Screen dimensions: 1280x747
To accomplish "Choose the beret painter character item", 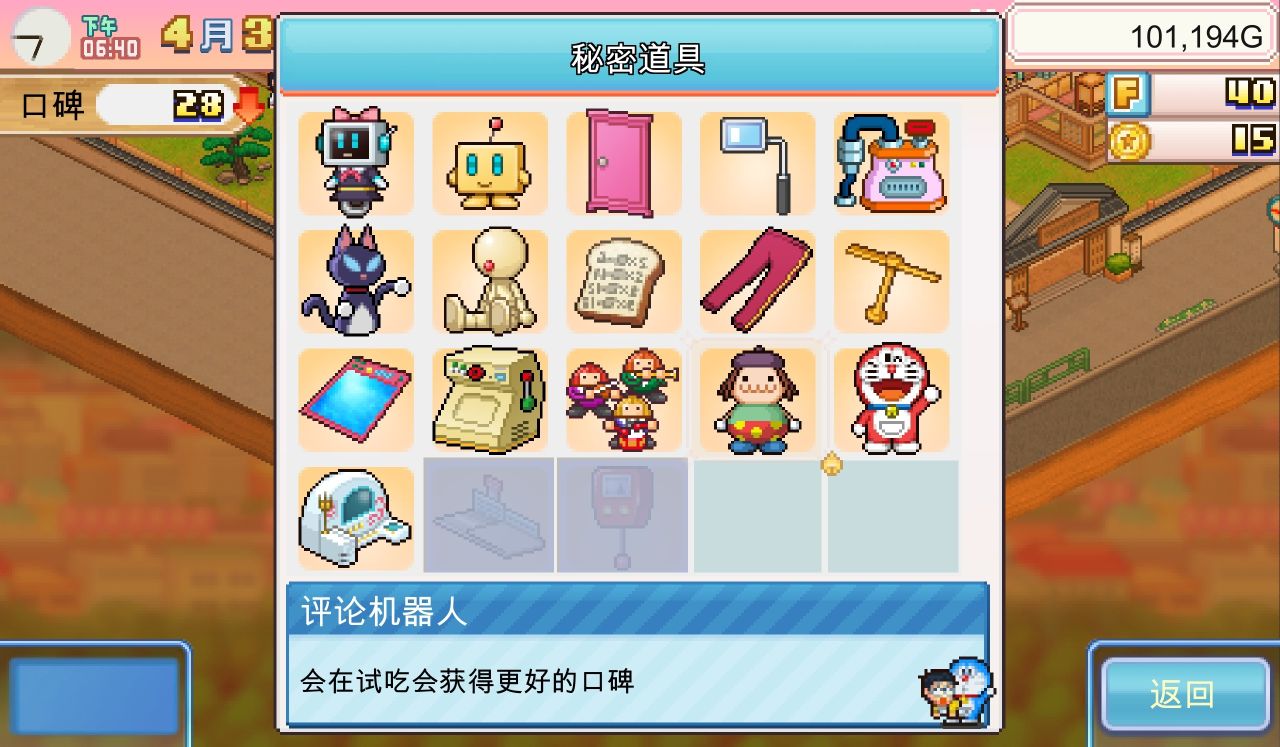I will tap(757, 400).
